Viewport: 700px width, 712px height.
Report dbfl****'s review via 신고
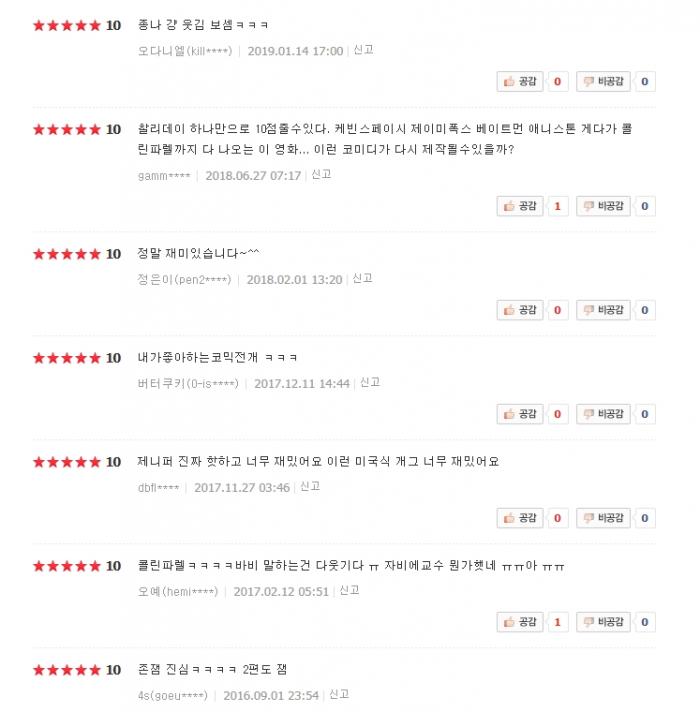point(310,486)
